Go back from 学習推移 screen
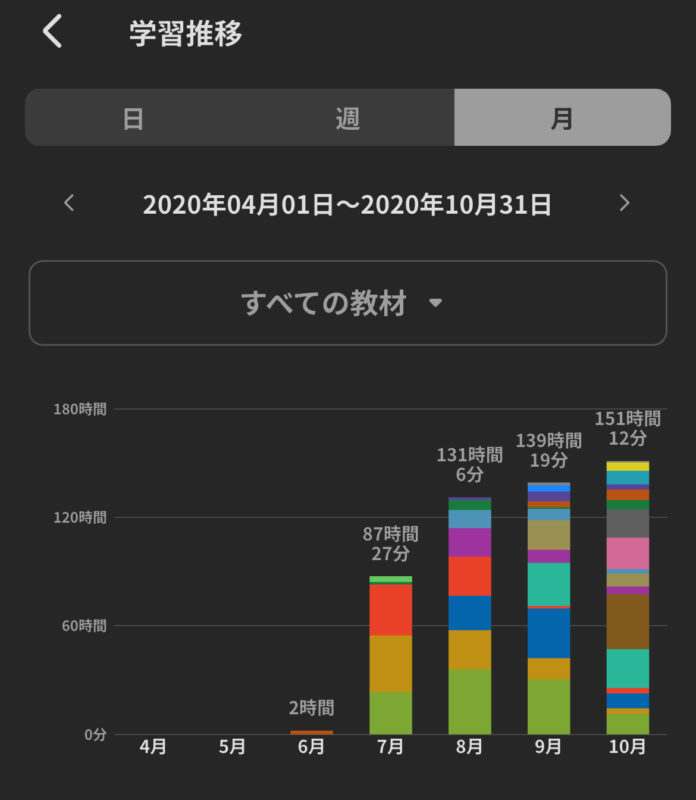The image size is (696, 800). 53,32
